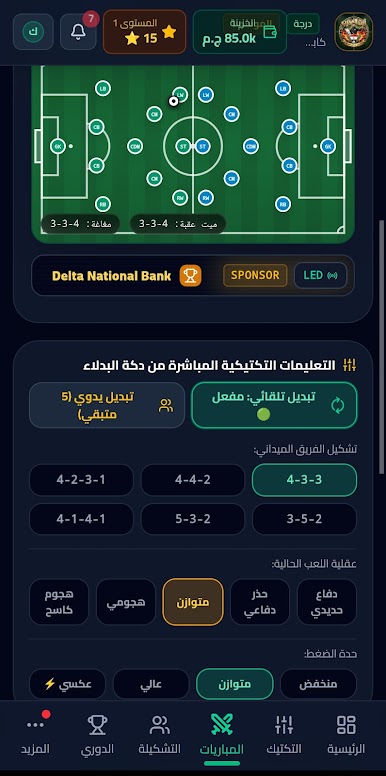Open the المزيد tab
The width and height of the screenshot is (386, 776).
35,734
